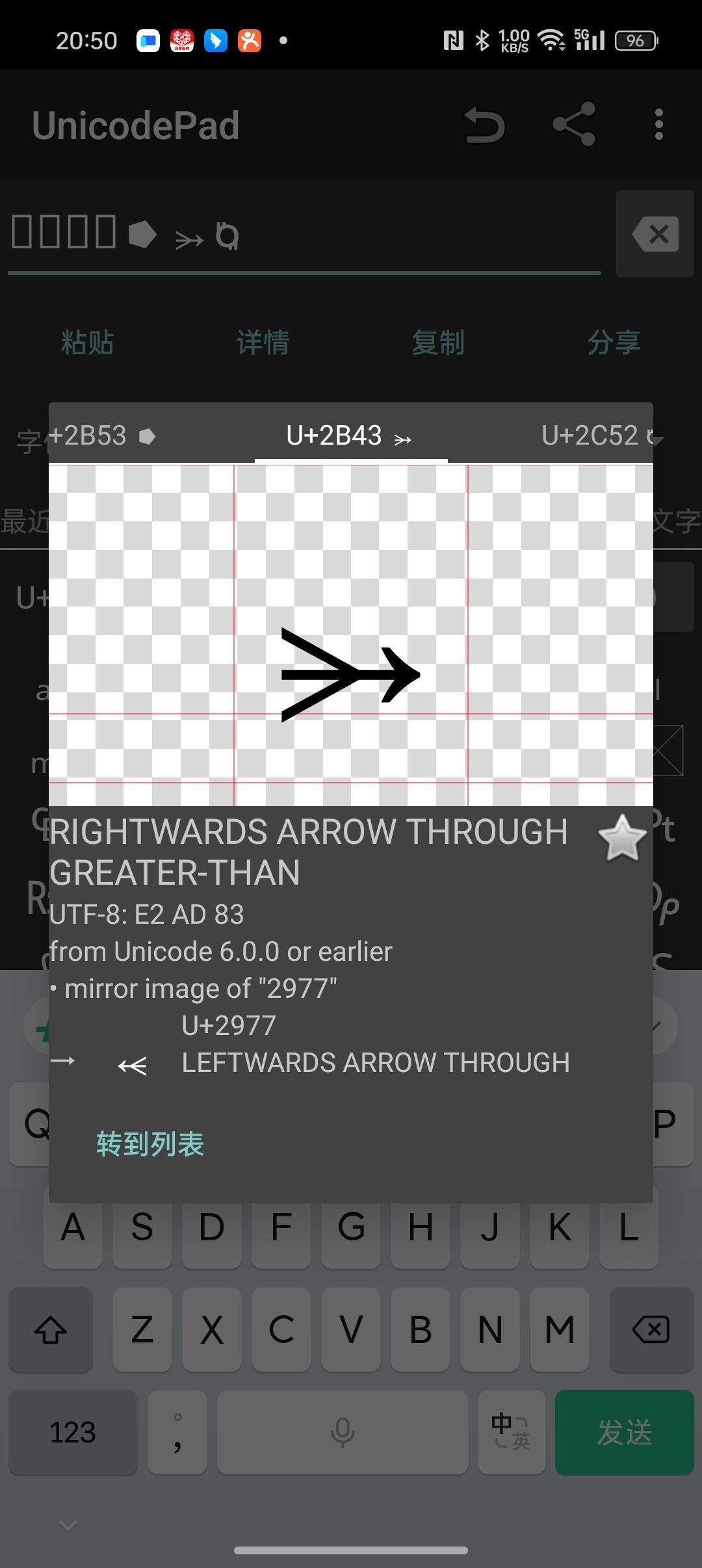Tap 转到列表 to go to list
Viewport: 702px width, 1568px height.
[150, 1145]
